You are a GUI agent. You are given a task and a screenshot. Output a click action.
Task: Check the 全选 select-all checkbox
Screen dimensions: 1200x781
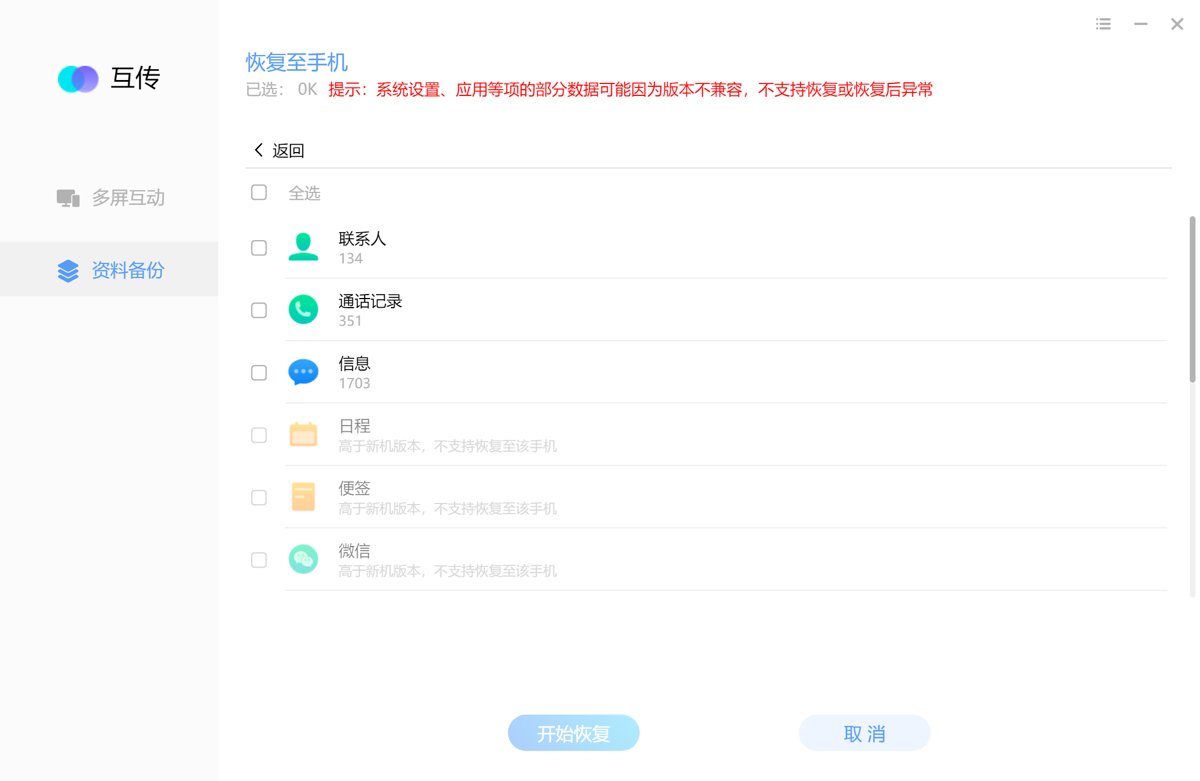pyautogui.click(x=259, y=192)
